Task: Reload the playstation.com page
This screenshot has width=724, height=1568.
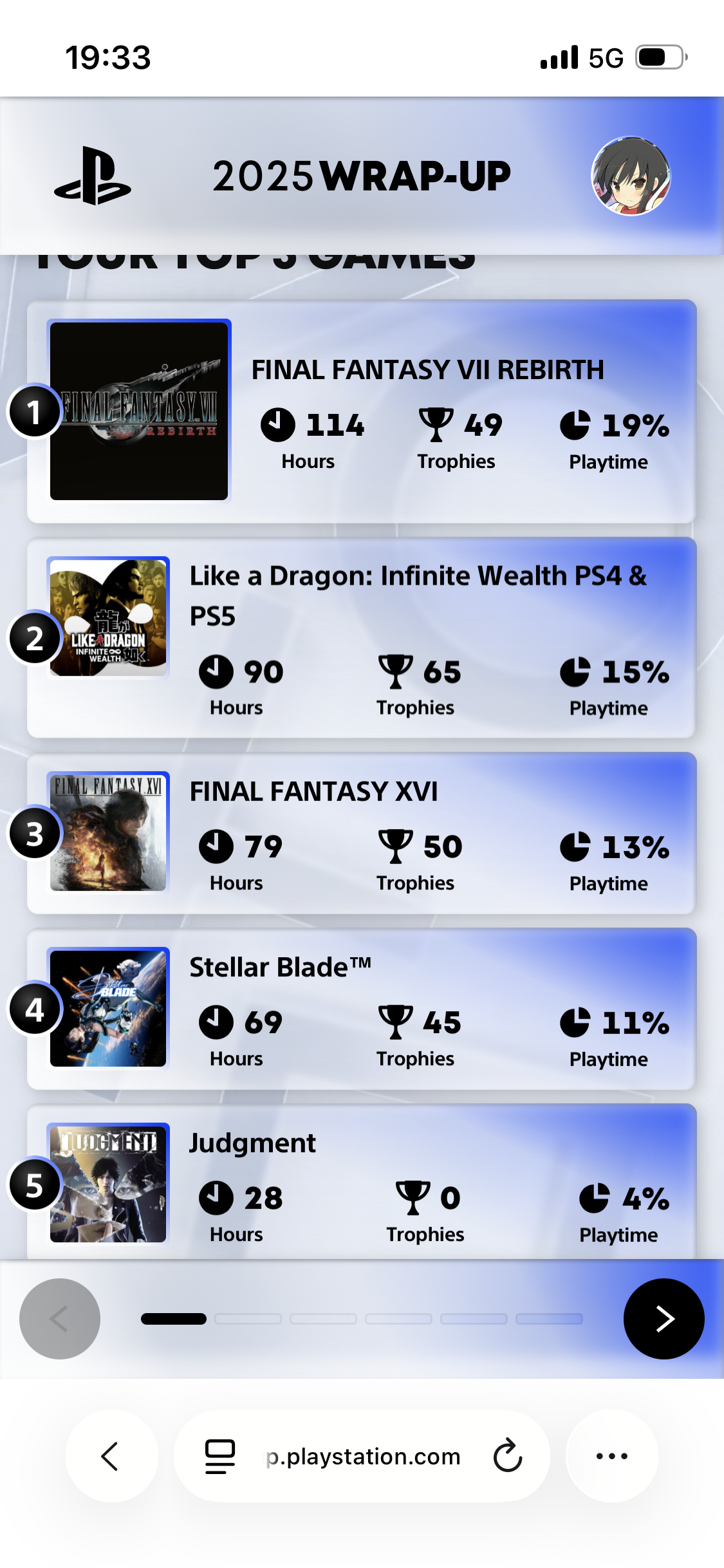Action: click(507, 1456)
